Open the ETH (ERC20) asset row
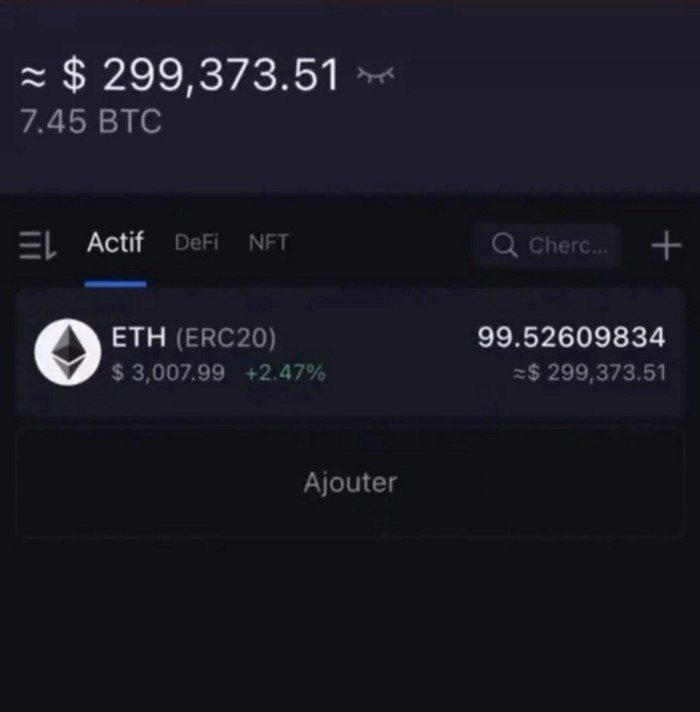 pos(349,353)
